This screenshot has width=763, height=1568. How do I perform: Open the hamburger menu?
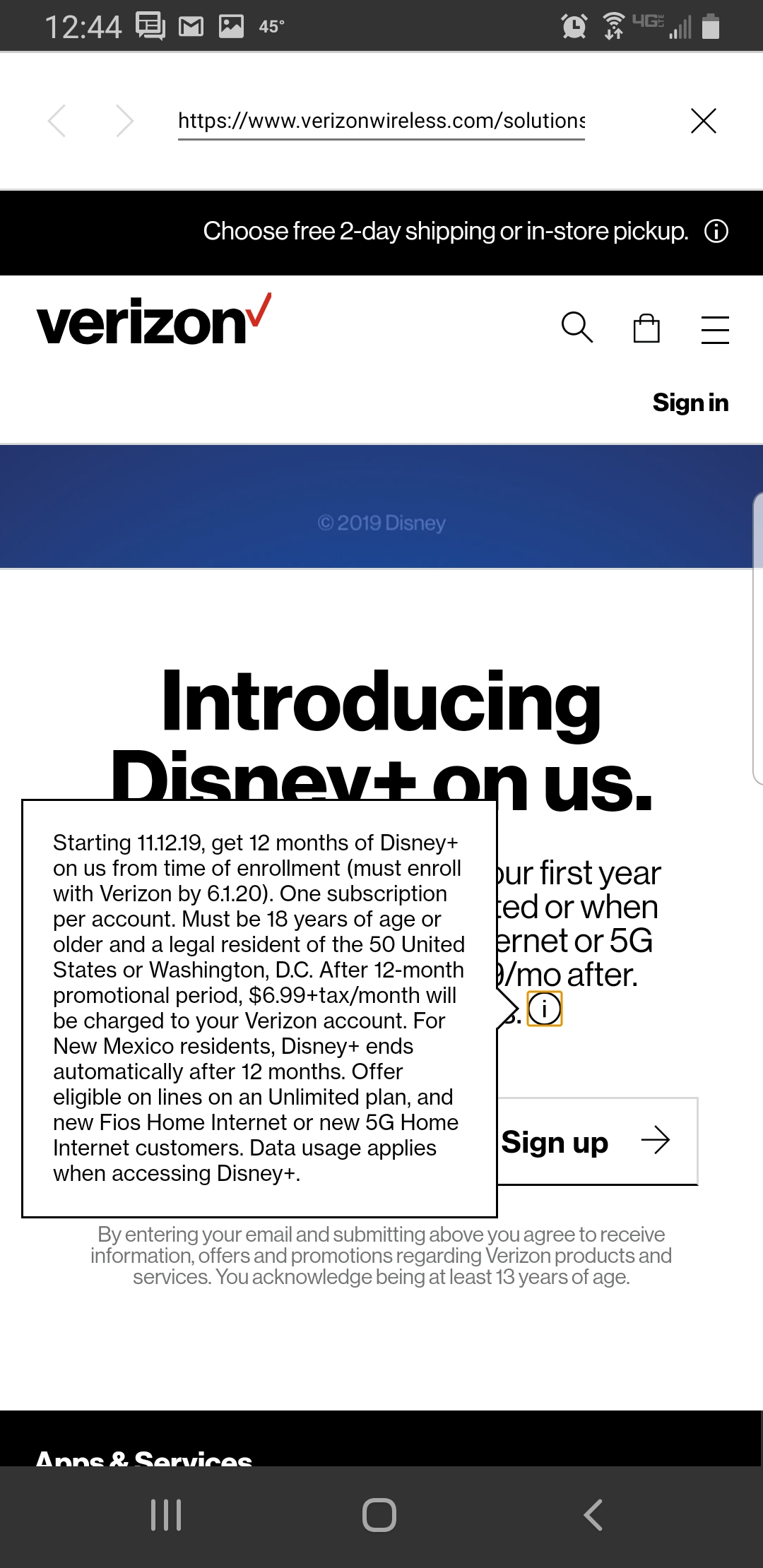pyautogui.click(x=715, y=329)
